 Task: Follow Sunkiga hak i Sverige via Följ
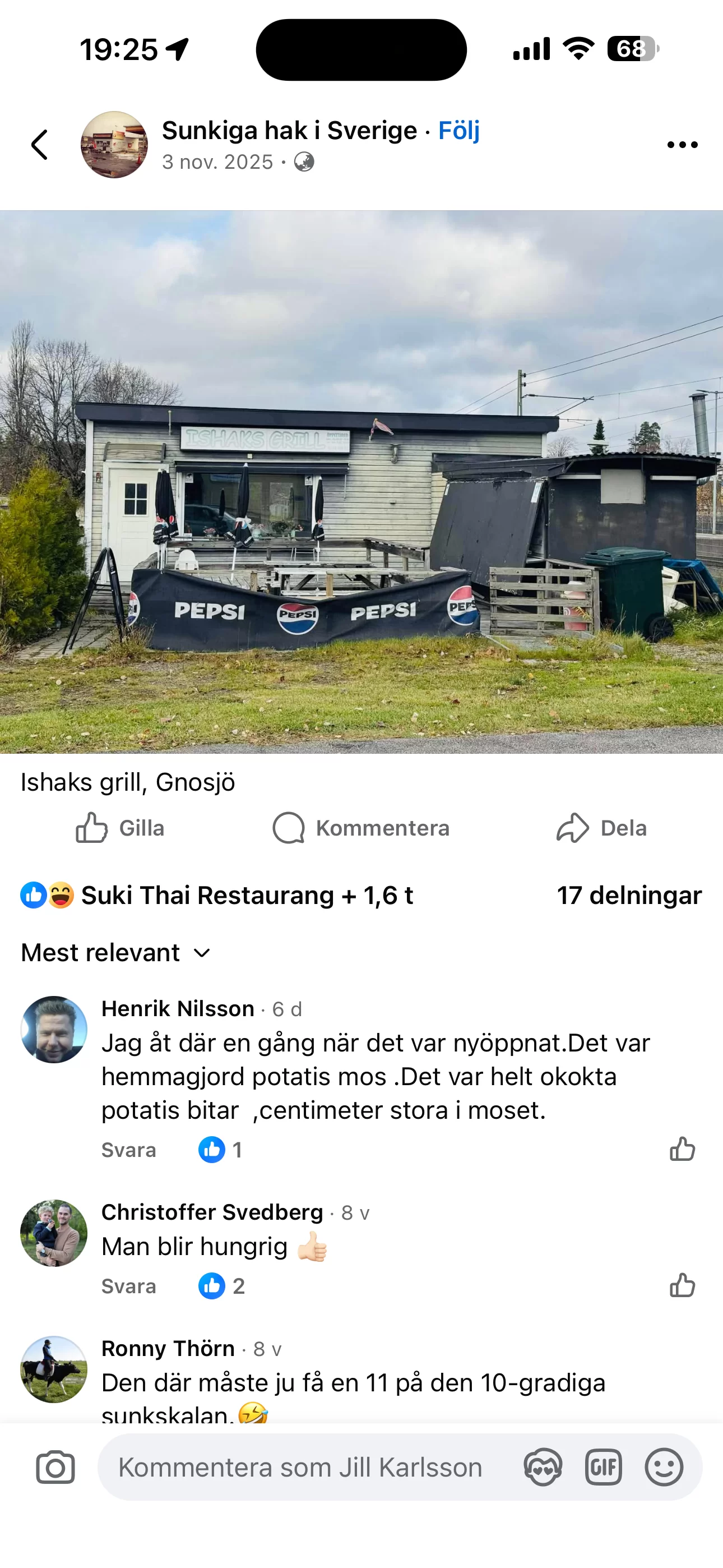pos(459,130)
